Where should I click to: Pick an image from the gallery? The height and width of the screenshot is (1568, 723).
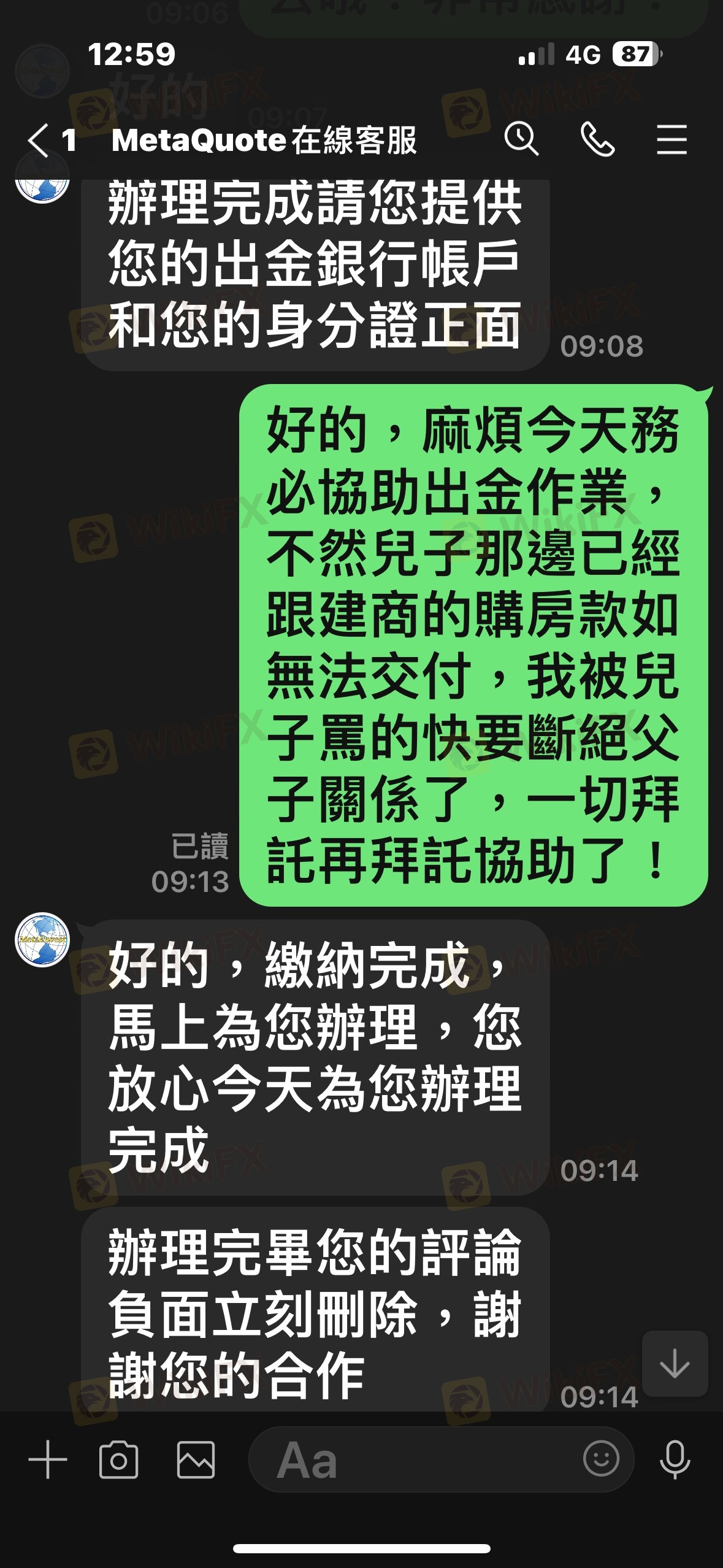196,1459
